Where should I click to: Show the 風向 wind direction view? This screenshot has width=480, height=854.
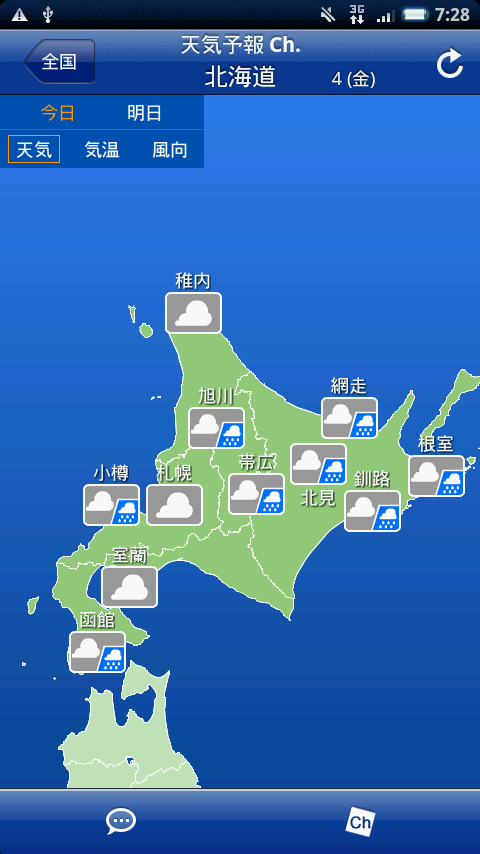[170, 149]
